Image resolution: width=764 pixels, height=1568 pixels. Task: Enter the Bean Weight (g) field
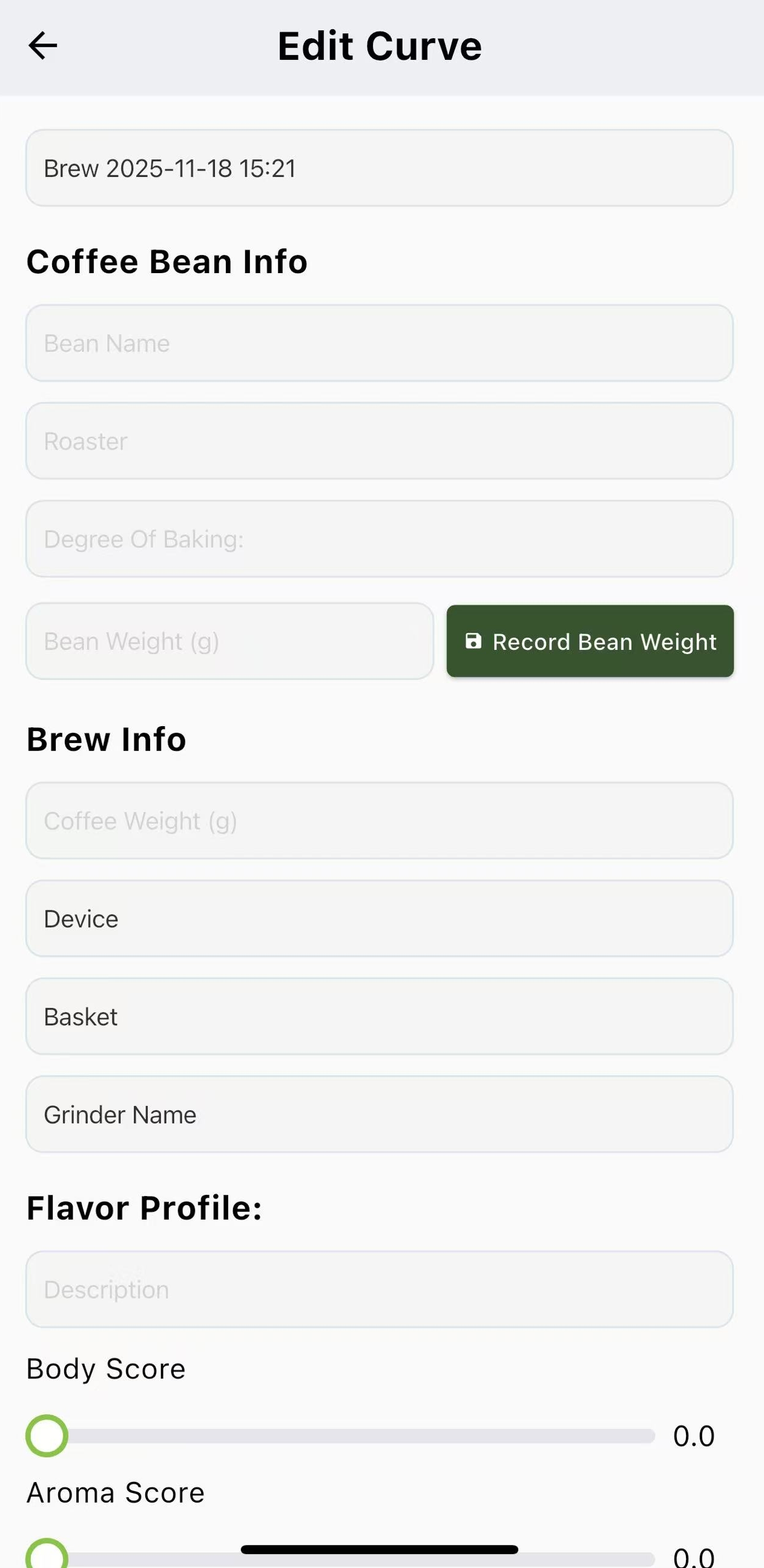click(x=229, y=641)
